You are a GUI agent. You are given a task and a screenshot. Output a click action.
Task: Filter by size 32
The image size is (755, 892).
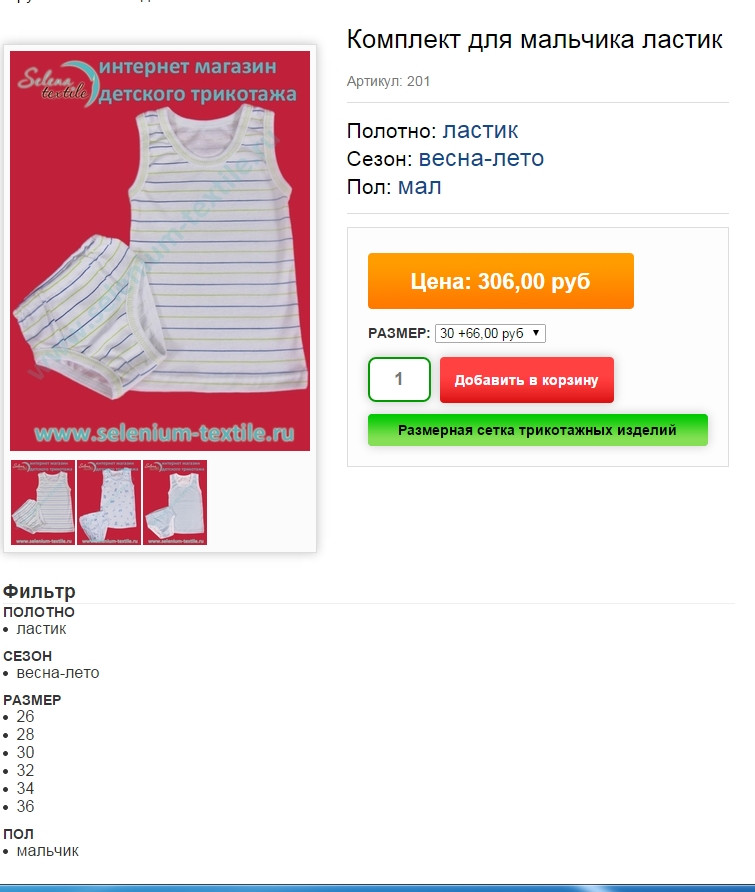tap(25, 771)
